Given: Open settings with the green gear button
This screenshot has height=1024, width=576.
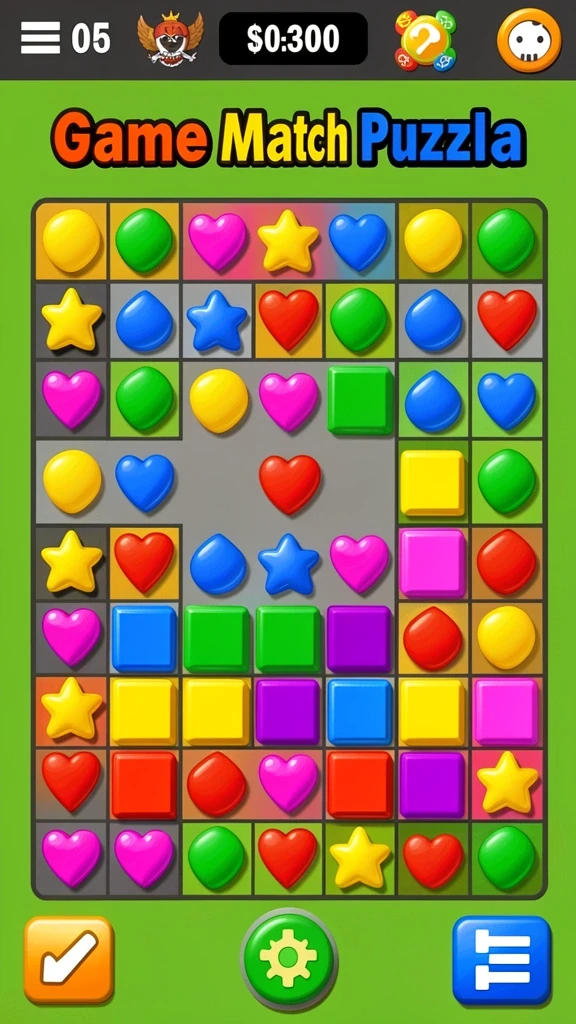Looking at the screenshot, I should tap(289, 959).
